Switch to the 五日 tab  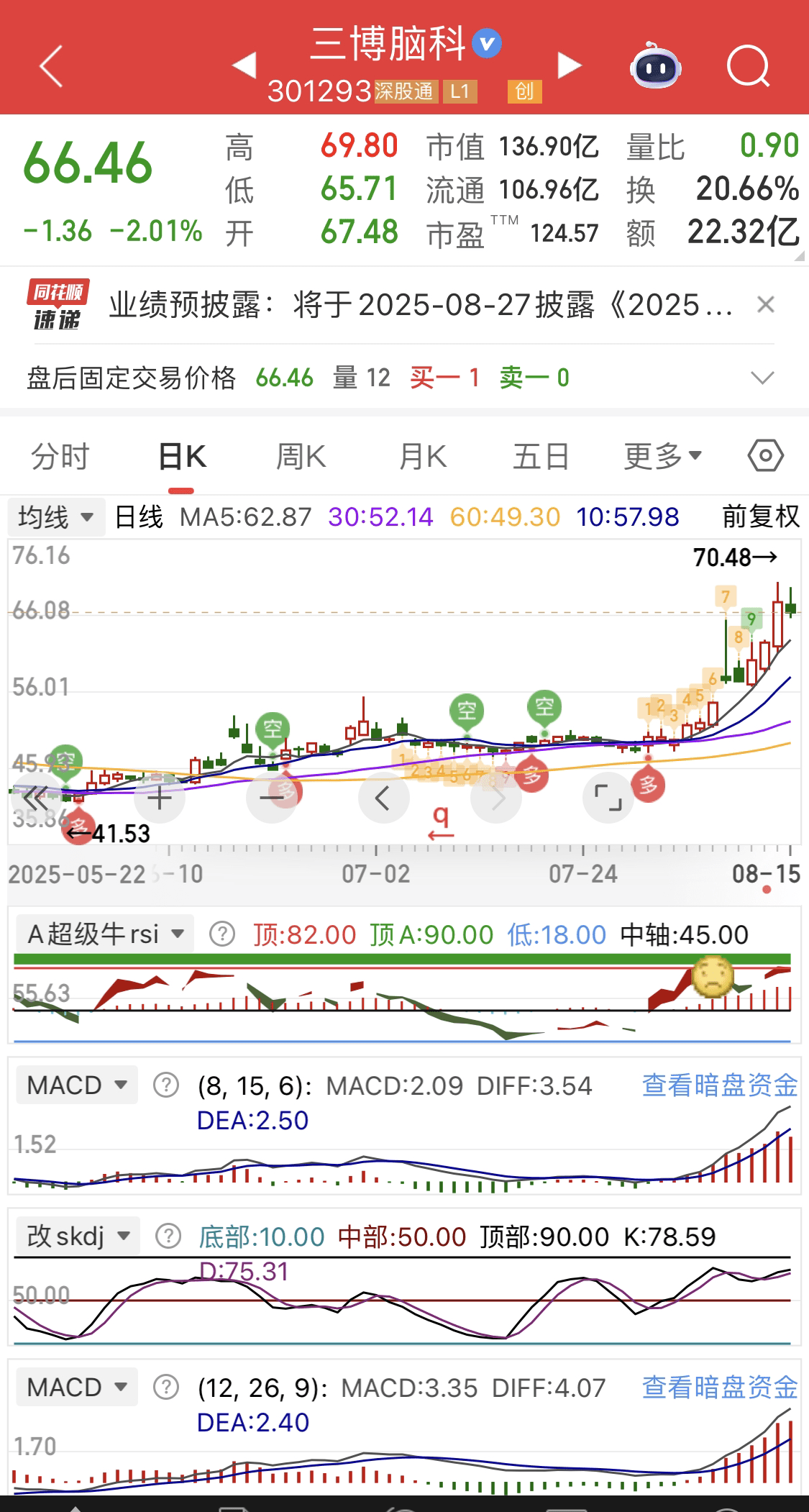point(541,457)
